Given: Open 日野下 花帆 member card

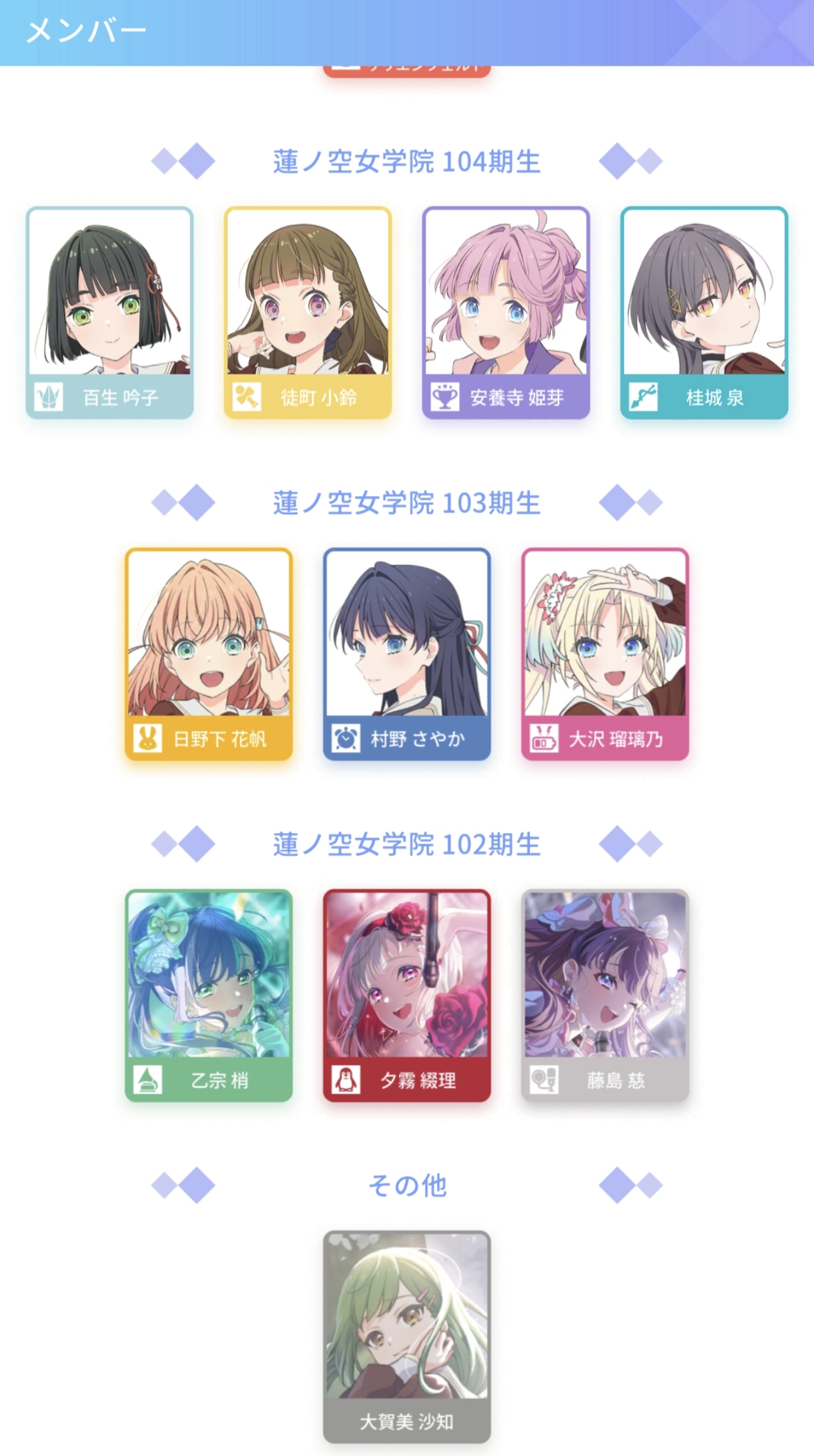Looking at the screenshot, I should [209, 654].
